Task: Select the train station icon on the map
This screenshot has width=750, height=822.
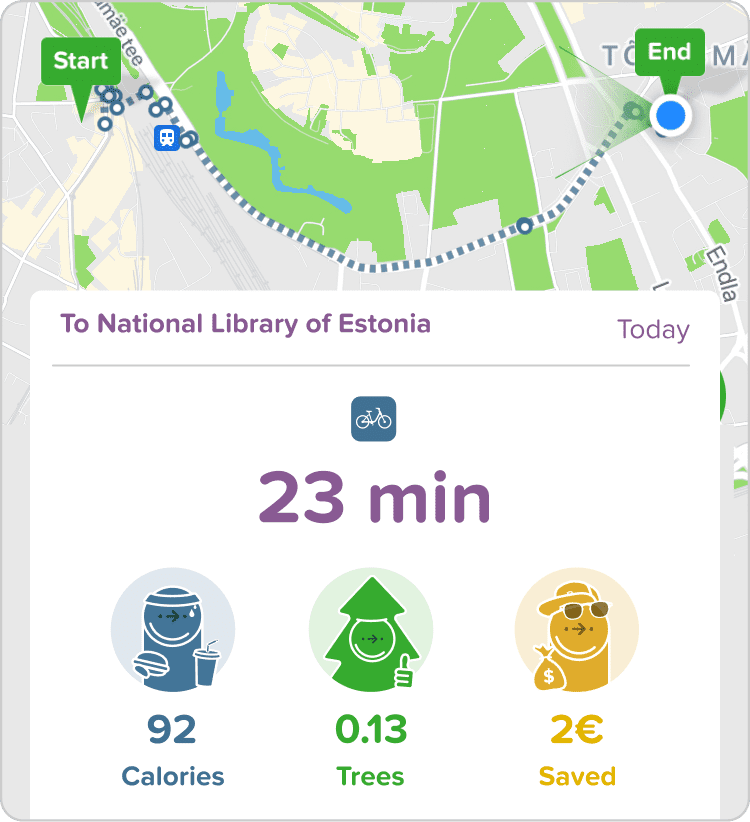Action: coord(166,137)
